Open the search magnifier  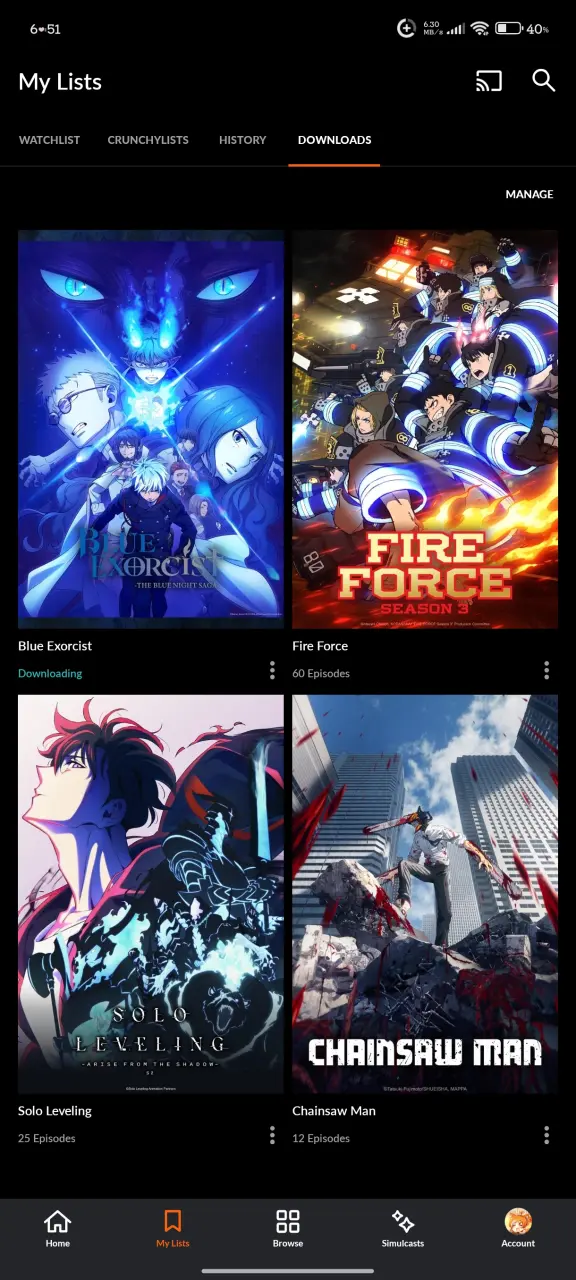pos(543,81)
